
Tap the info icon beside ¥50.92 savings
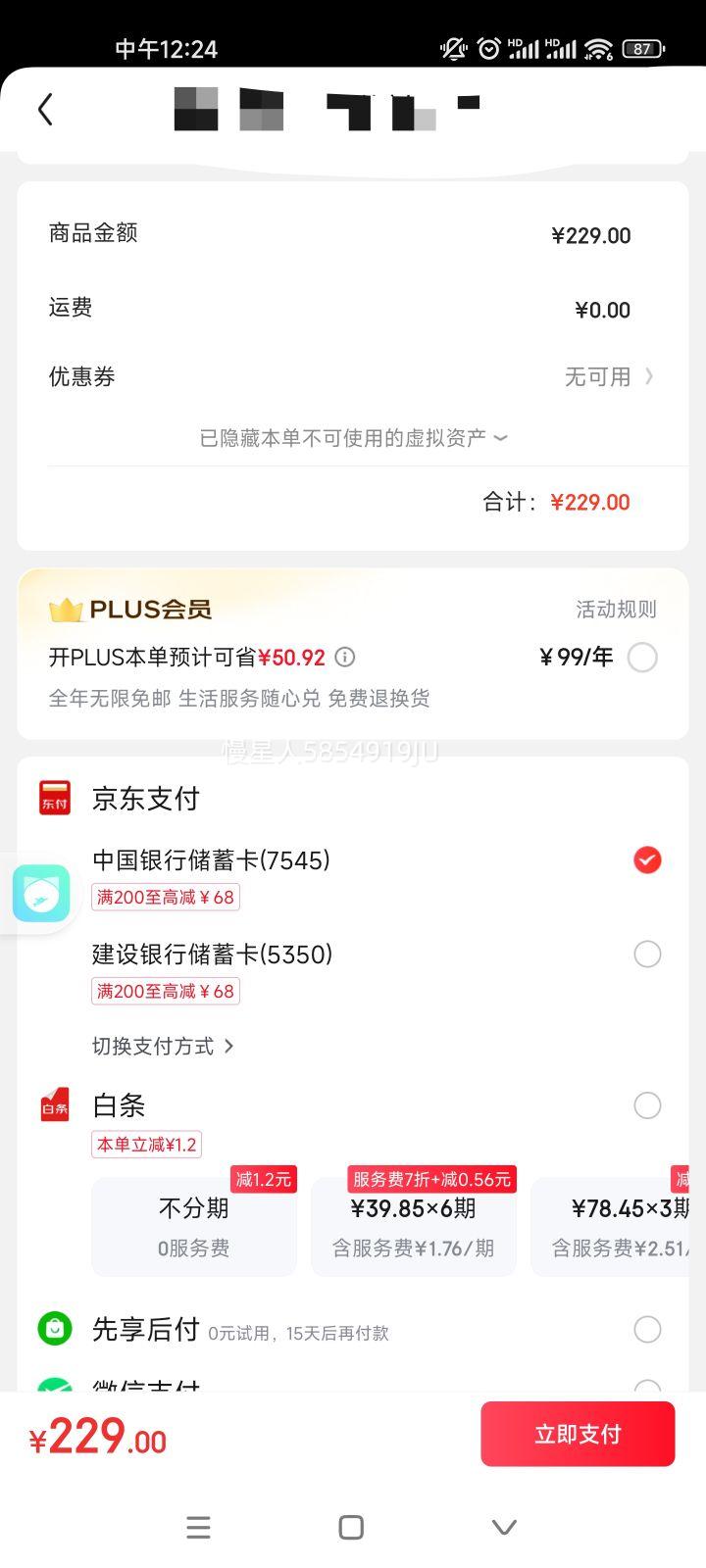pos(345,657)
